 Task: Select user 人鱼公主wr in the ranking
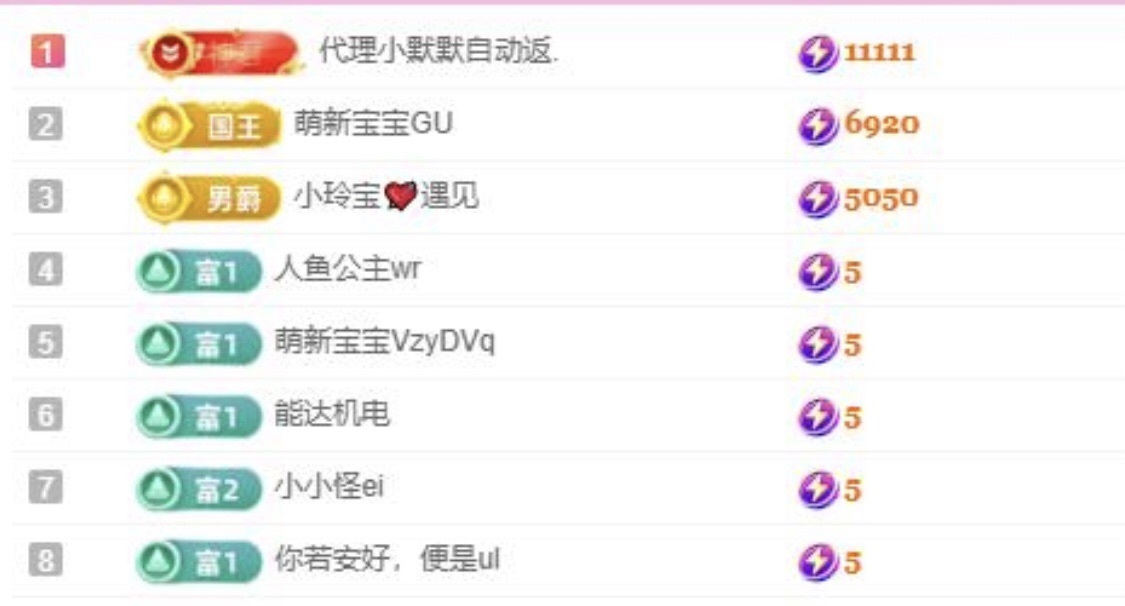(346, 270)
